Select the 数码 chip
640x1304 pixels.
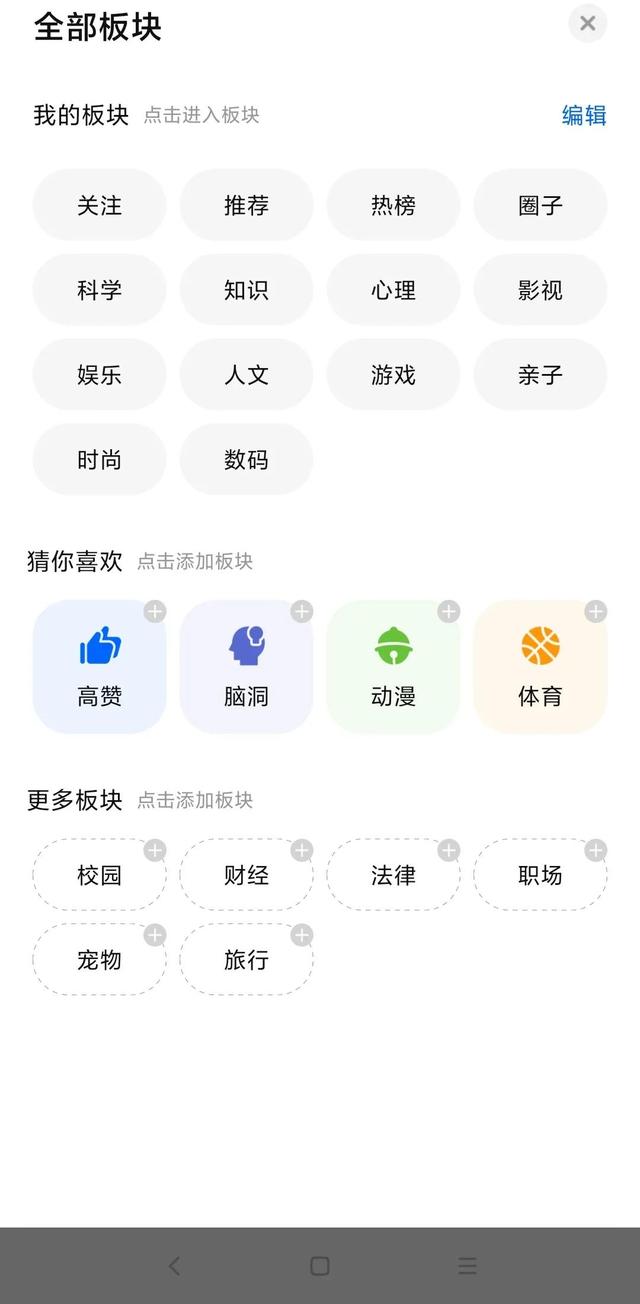point(246,460)
